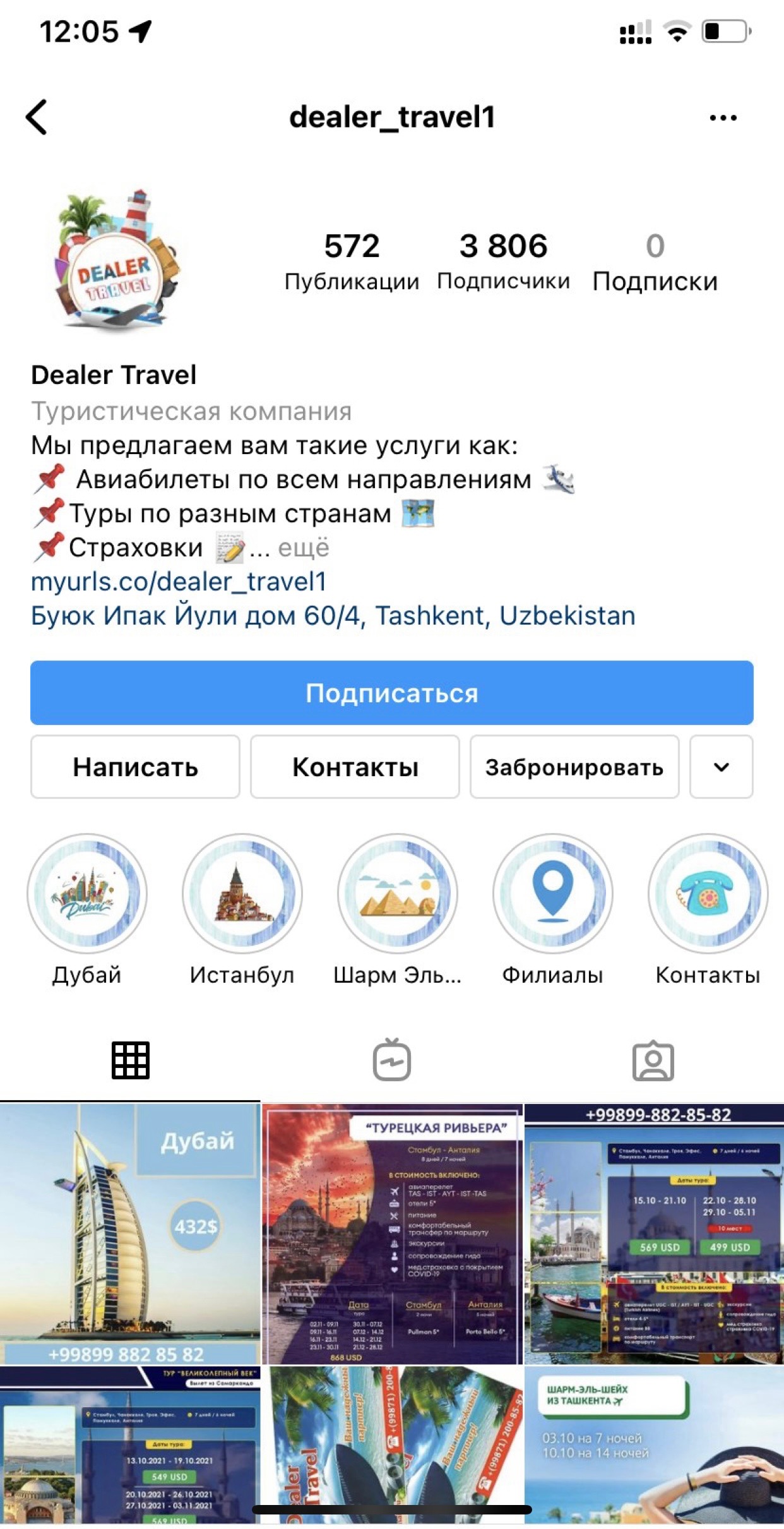
Task: Open the Контакты phone story highlight
Action: [x=708, y=893]
